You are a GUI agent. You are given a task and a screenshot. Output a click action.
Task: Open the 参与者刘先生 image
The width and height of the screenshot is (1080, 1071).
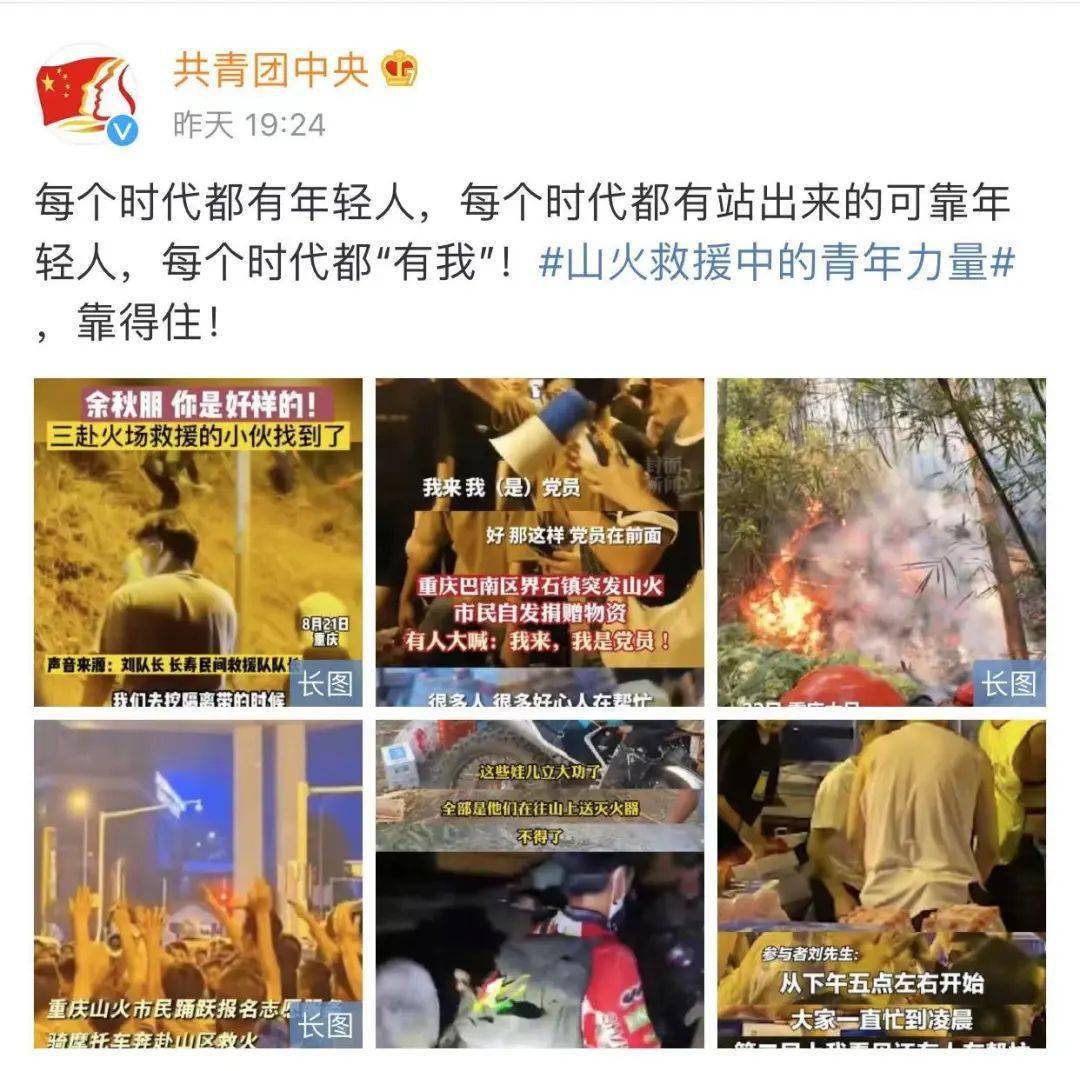(881, 883)
